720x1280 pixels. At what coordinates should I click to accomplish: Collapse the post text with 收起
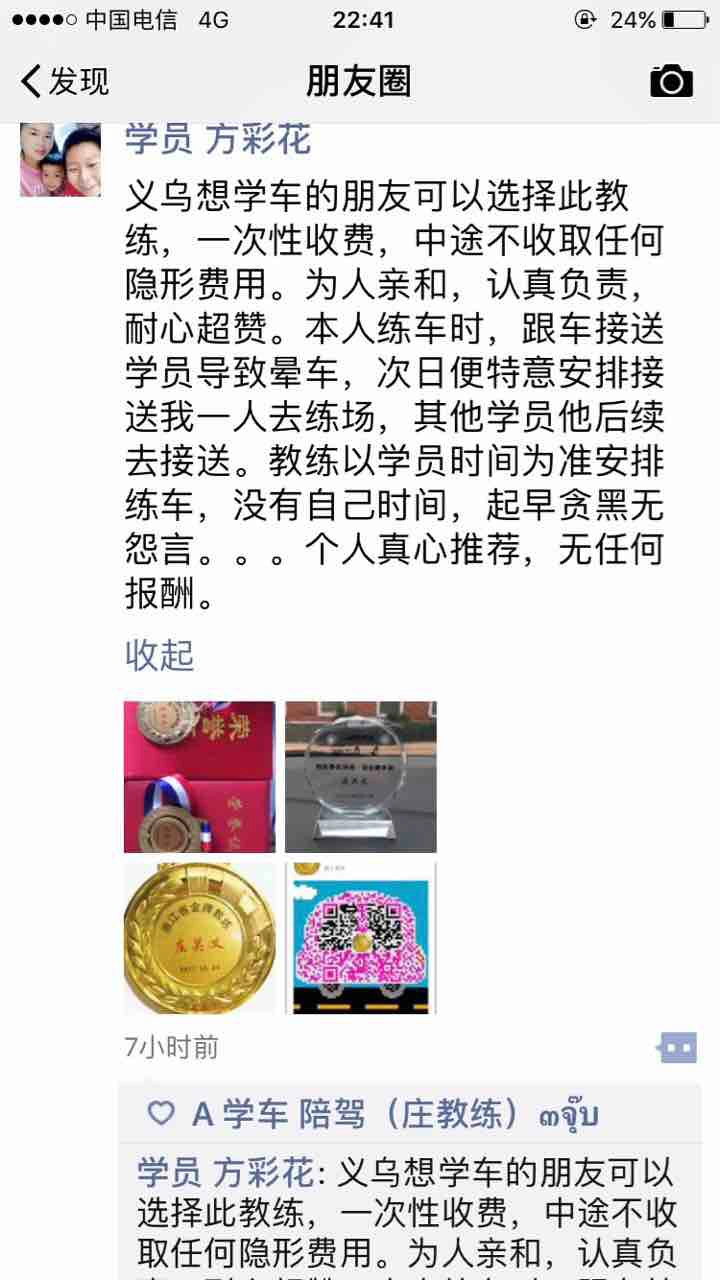[x=159, y=656]
